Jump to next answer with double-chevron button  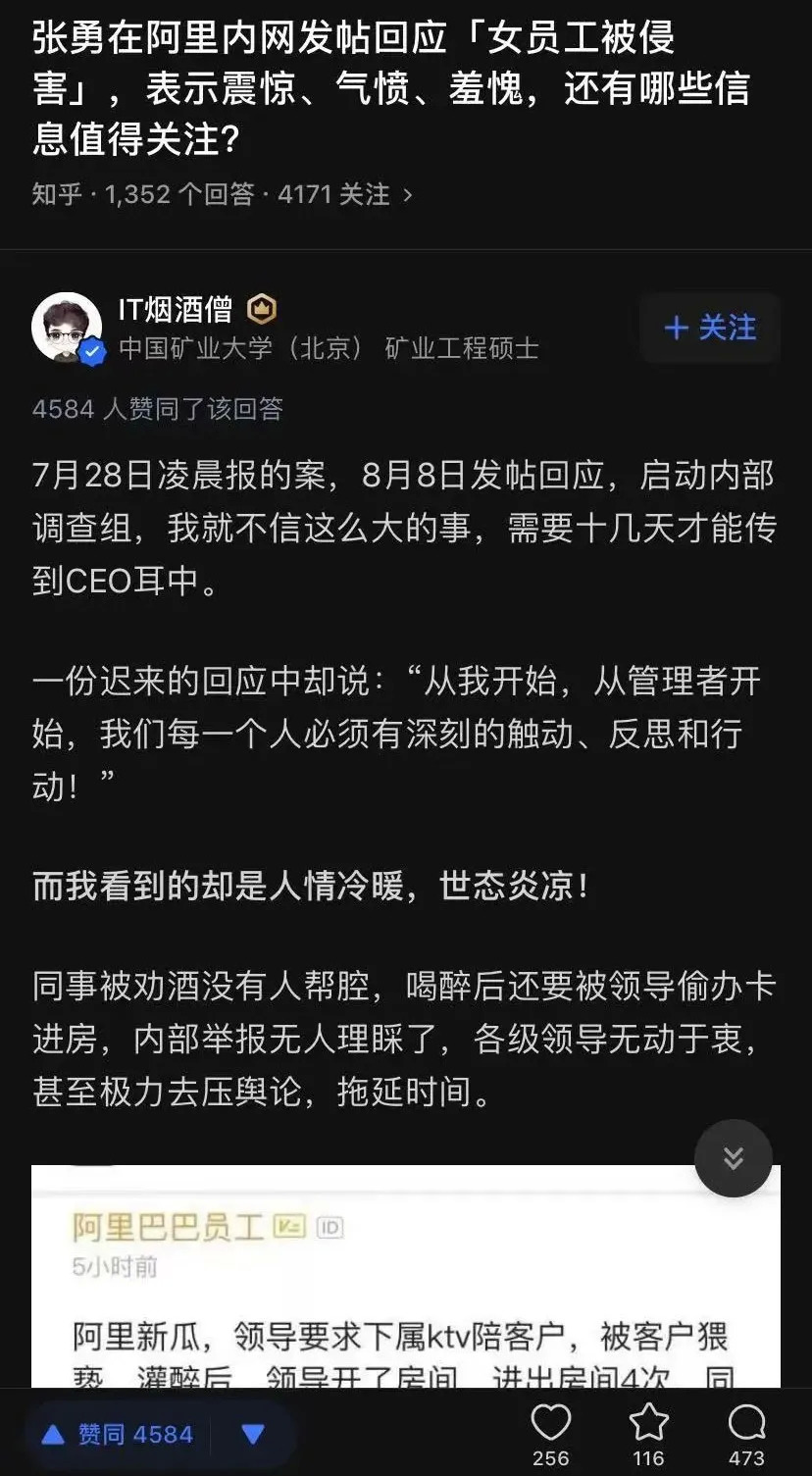point(733,1157)
